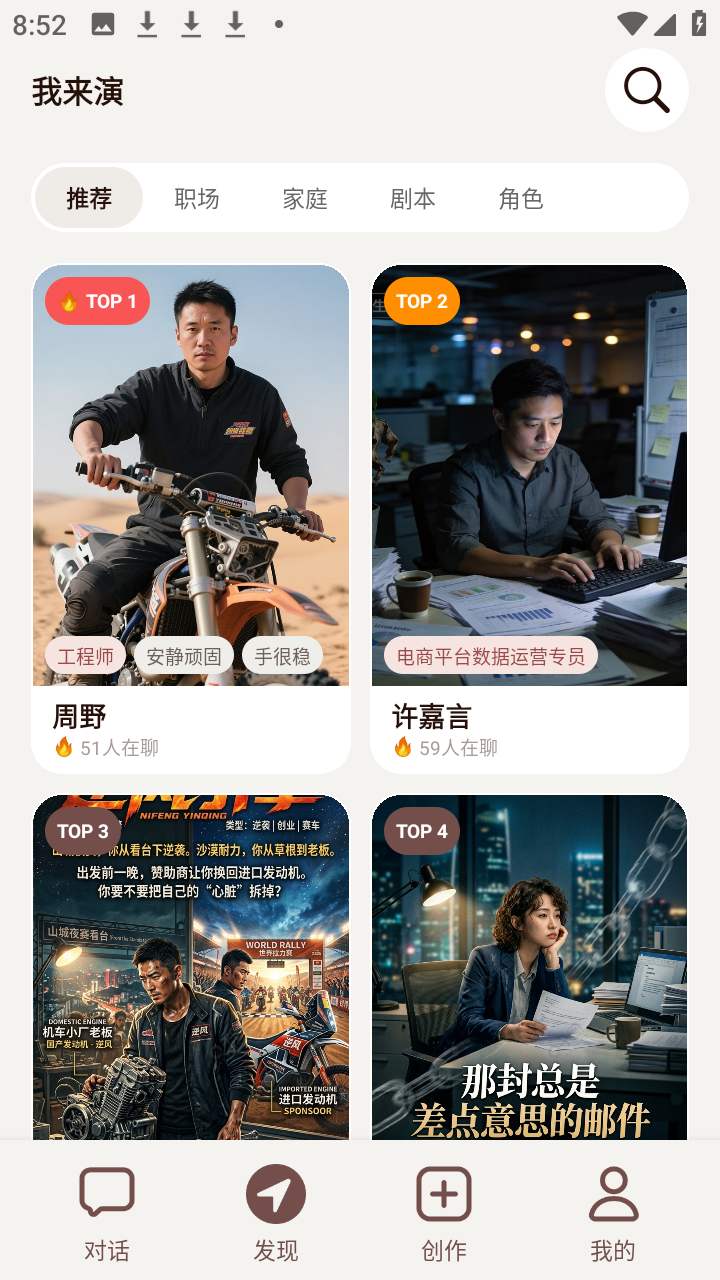
Task: Open the 创作 create plus icon
Action: point(443,1192)
